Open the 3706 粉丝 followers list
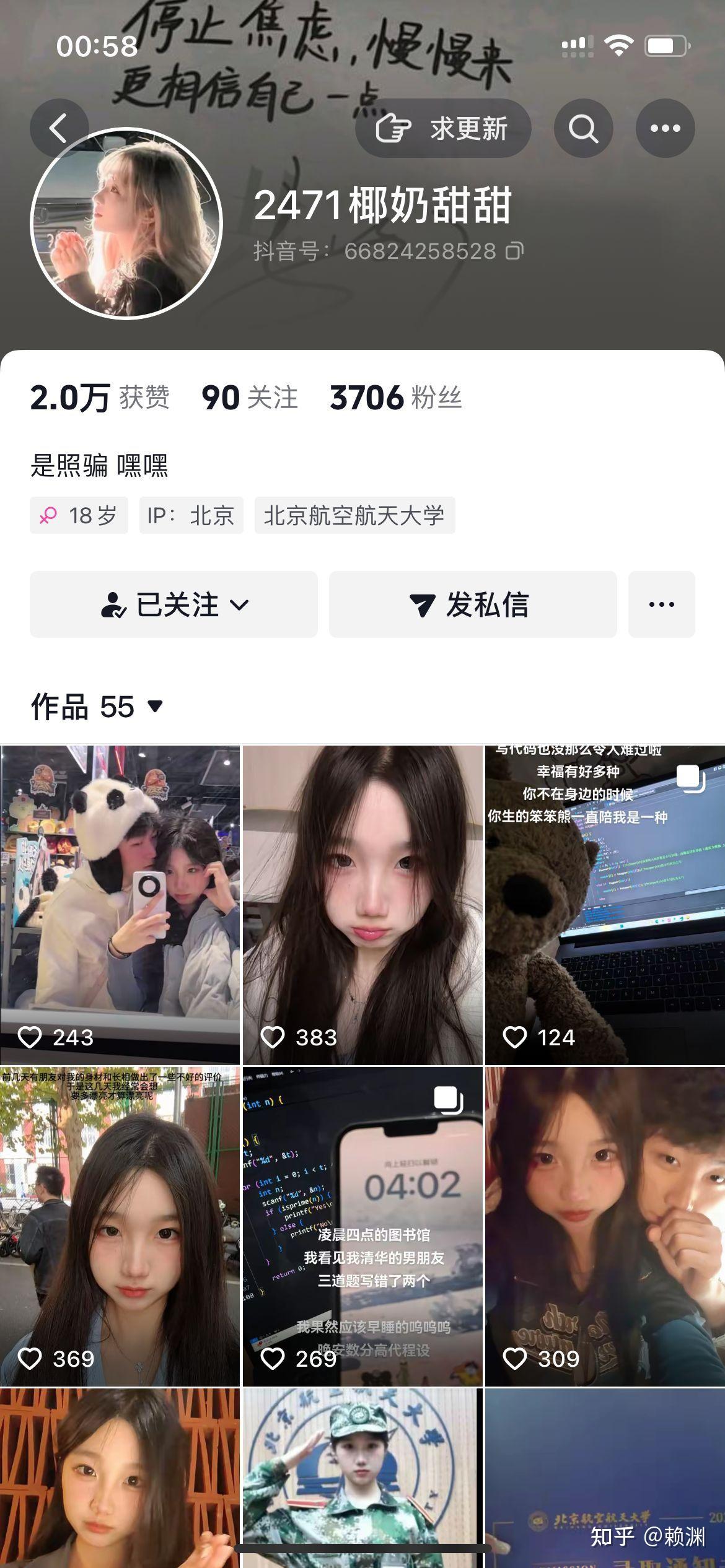Image resolution: width=725 pixels, height=1568 pixels. click(x=395, y=398)
